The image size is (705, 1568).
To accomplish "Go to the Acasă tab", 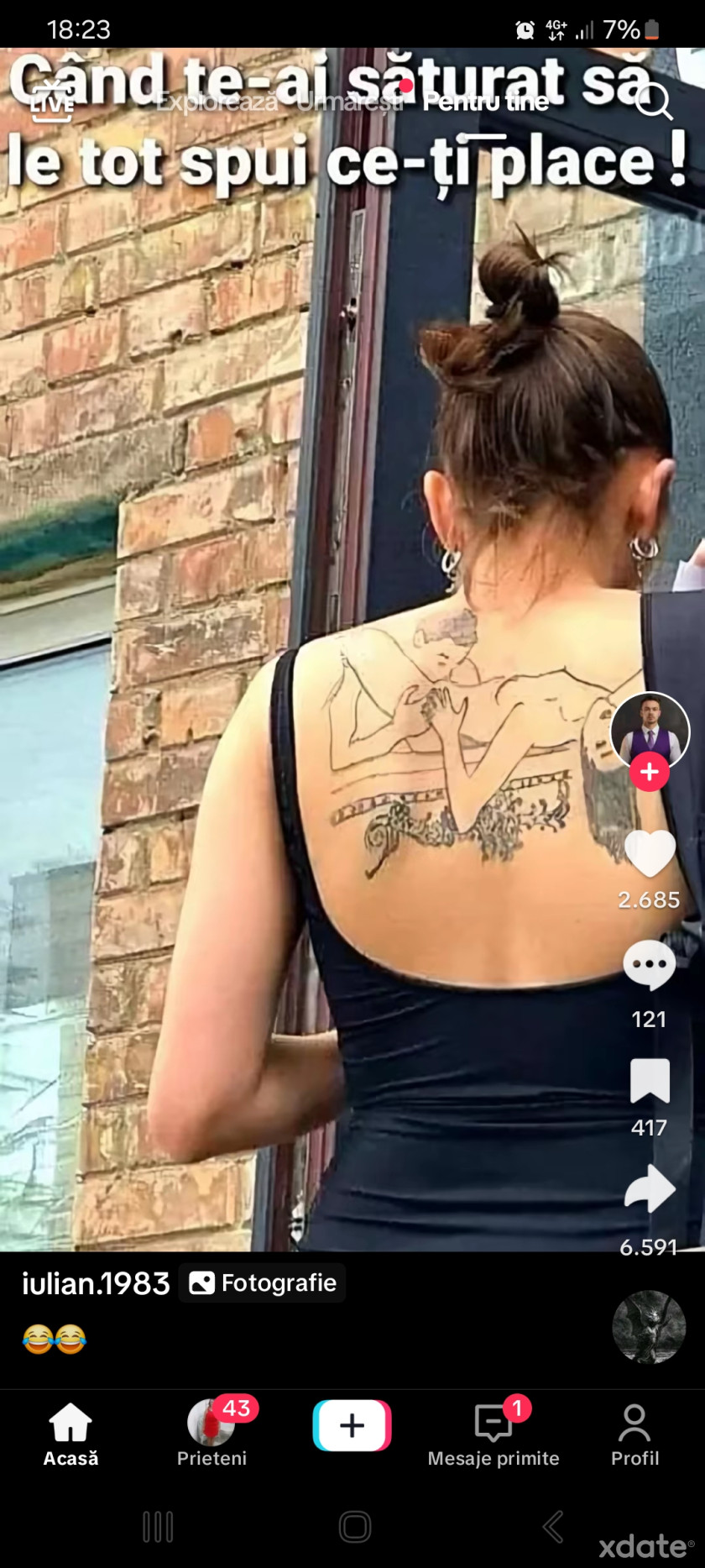I will coord(70,1434).
